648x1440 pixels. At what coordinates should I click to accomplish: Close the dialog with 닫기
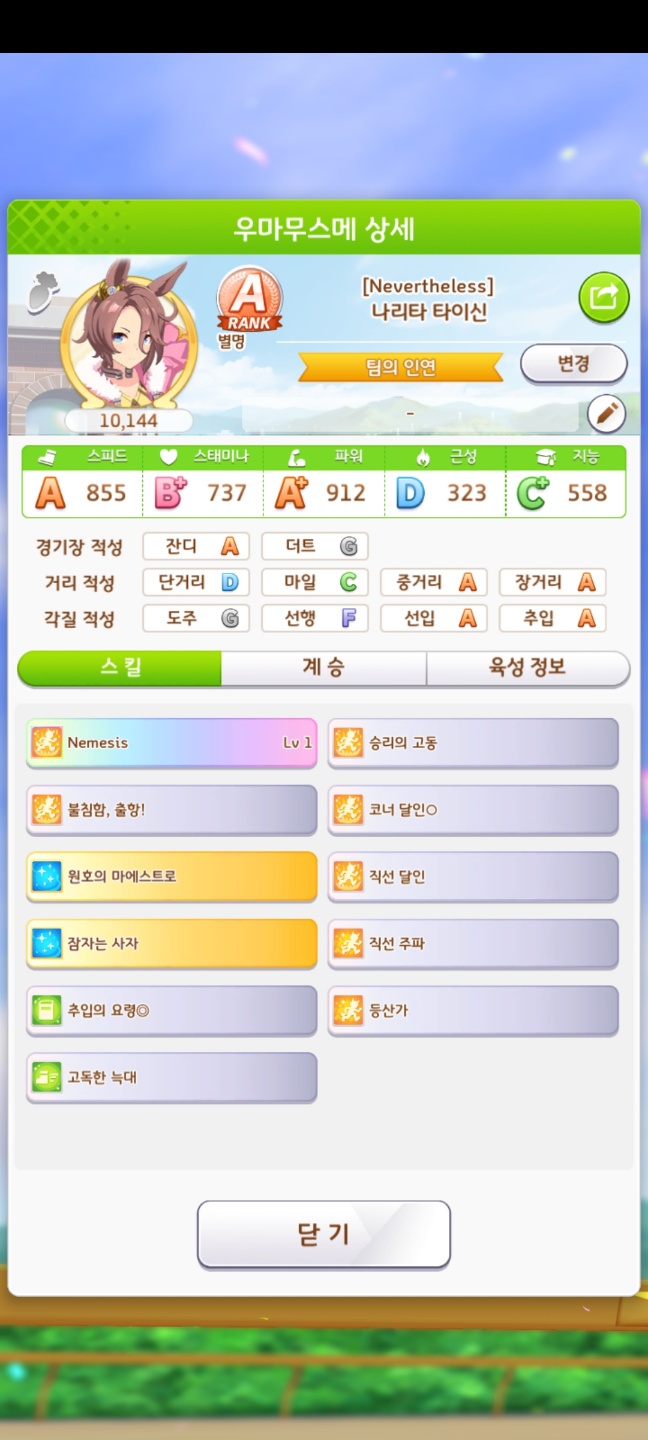click(x=323, y=1234)
